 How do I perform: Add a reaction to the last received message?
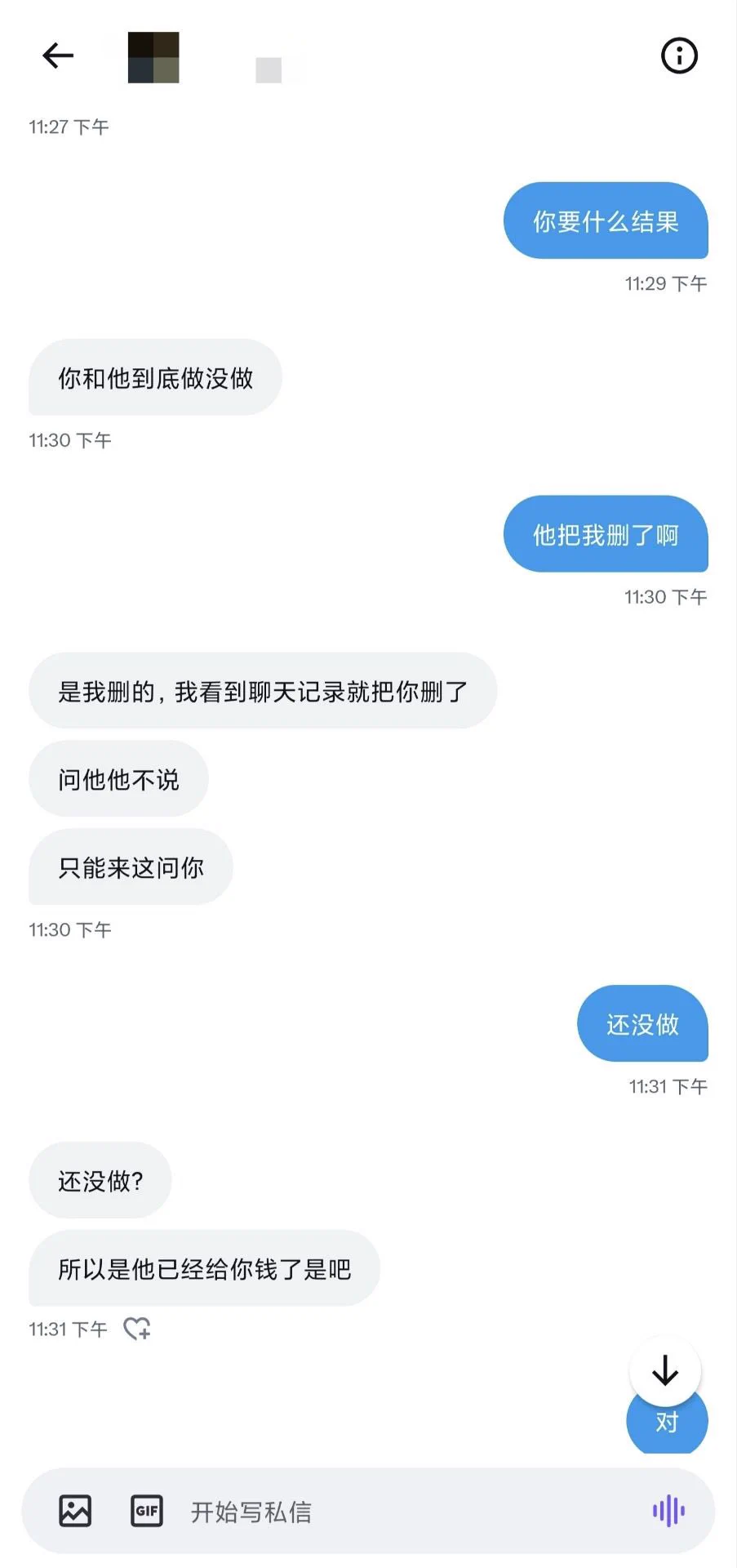point(137,1329)
